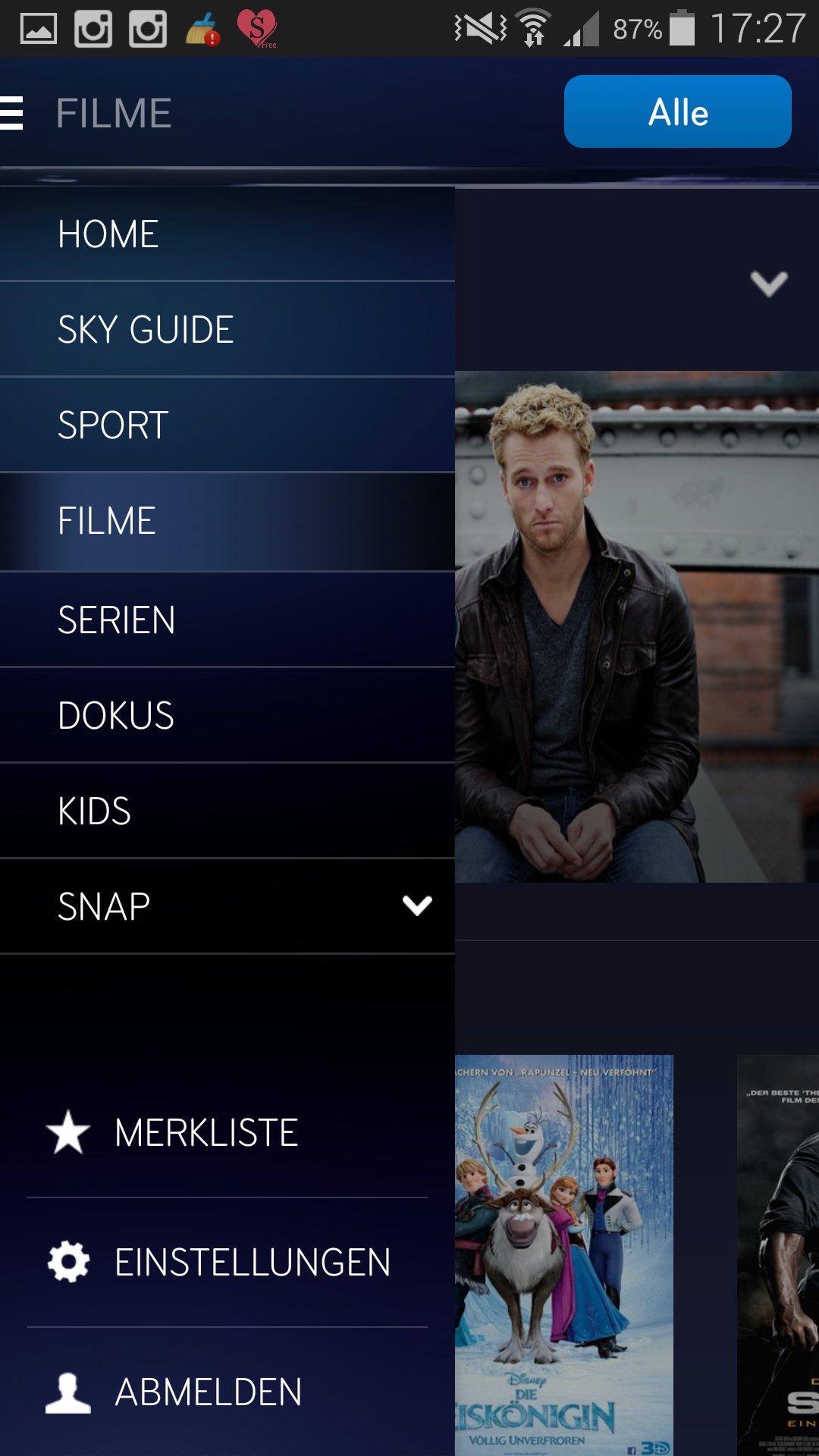This screenshot has height=1456, width=819.
Task: Go to the KIDS section
Action: tap(227, 811)
